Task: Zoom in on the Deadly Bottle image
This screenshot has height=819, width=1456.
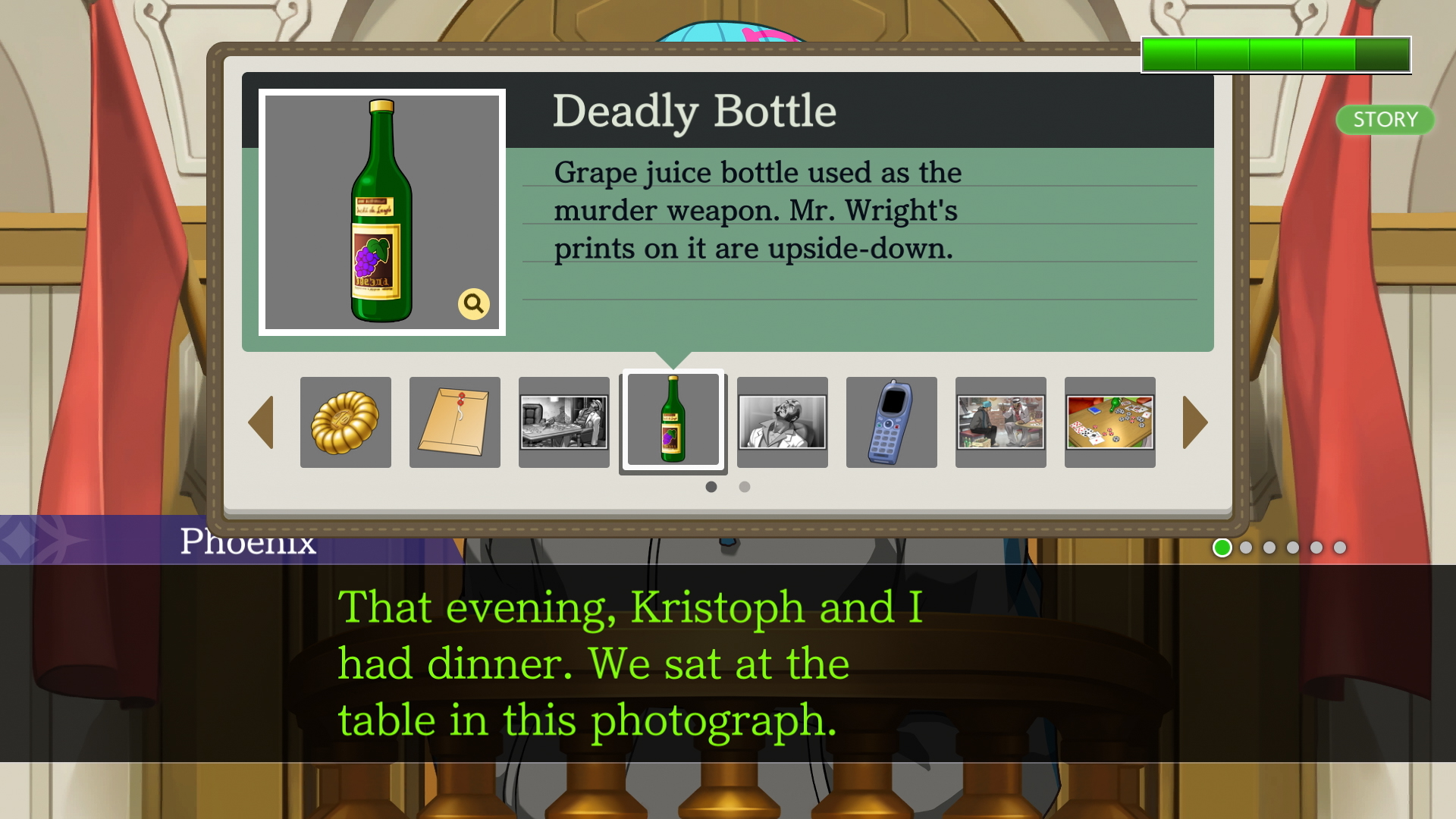Action: tap(473, 304)
